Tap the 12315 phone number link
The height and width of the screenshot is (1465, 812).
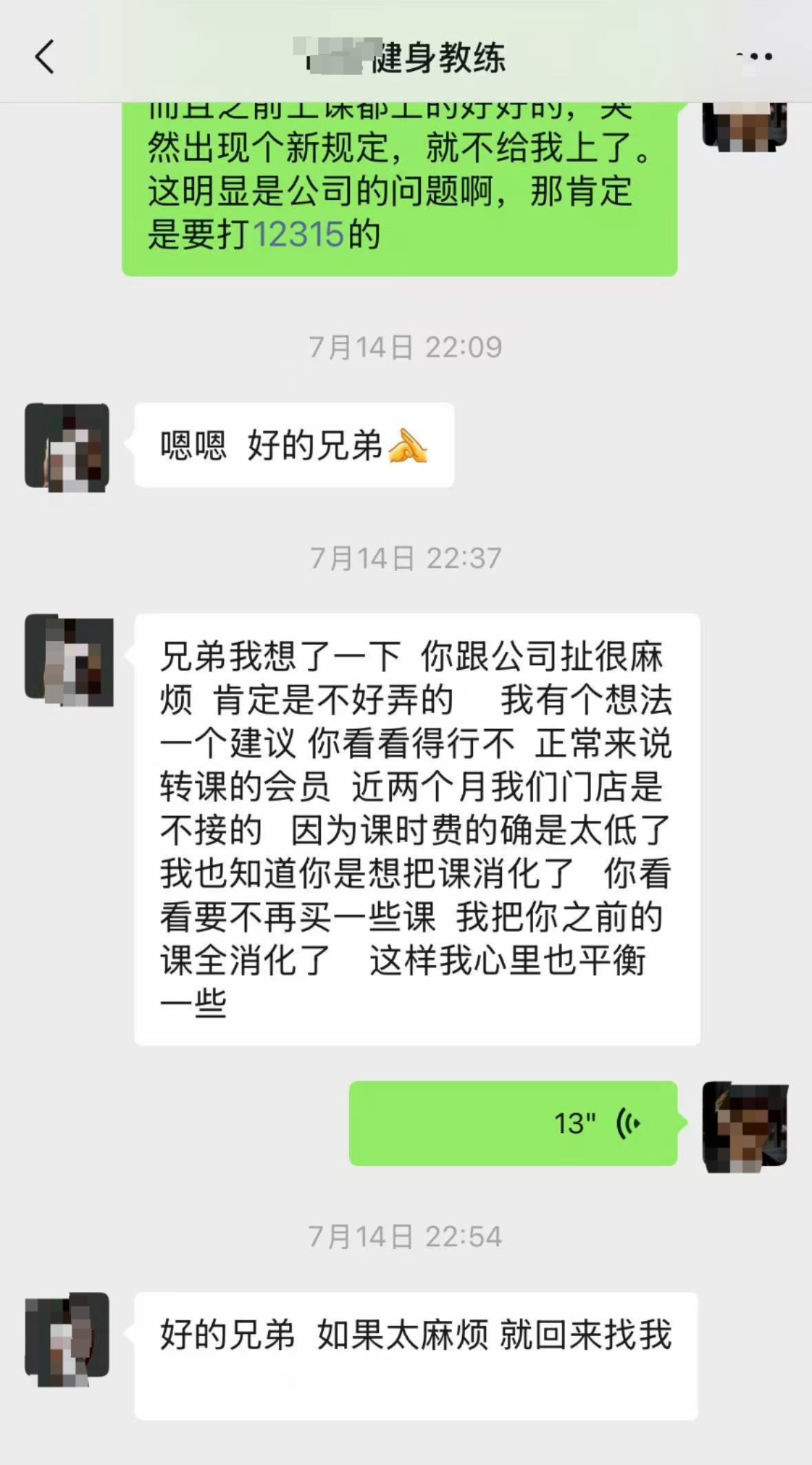tap(298, 234)
